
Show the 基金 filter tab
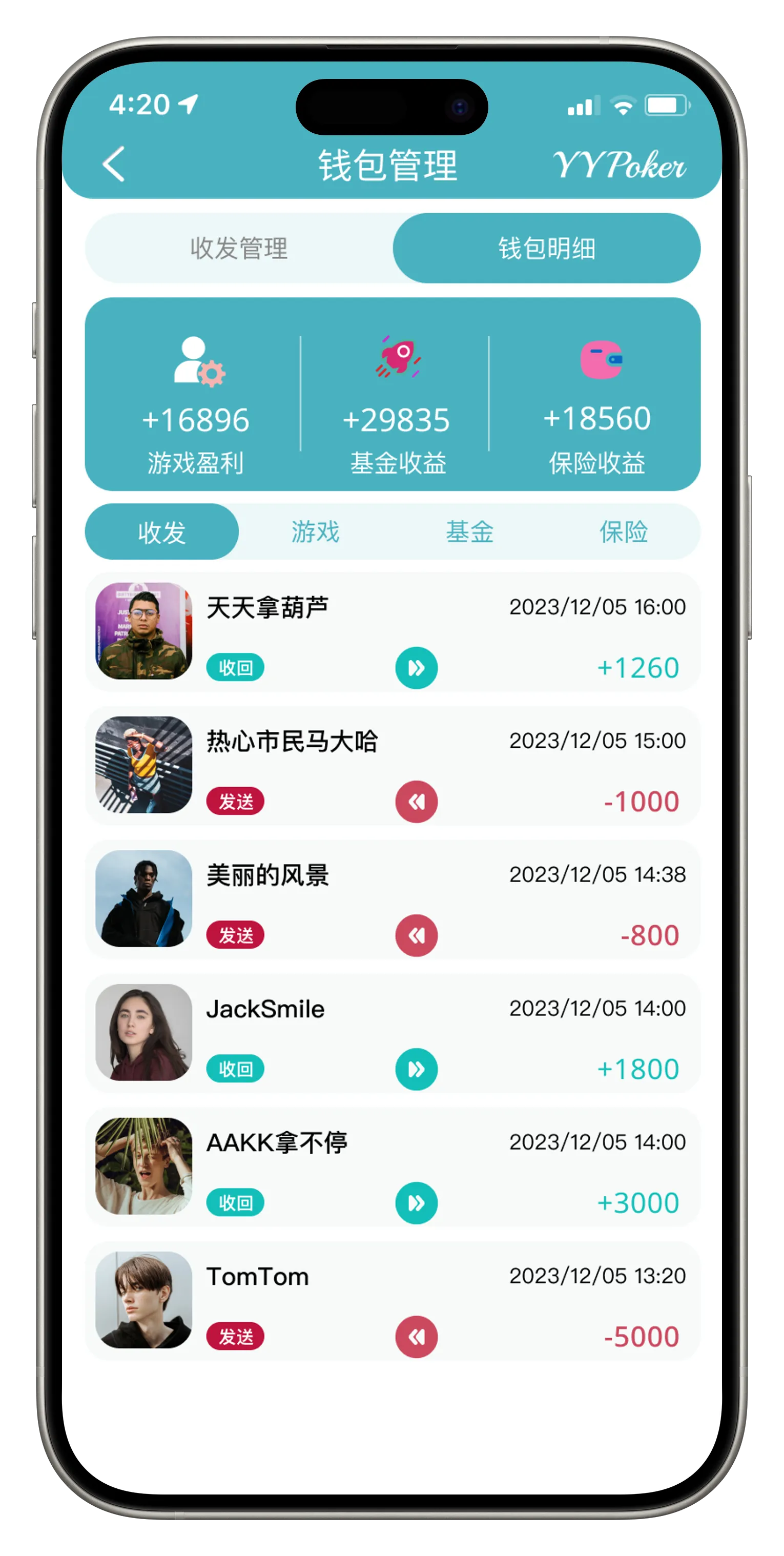pyautogui.click(x=469, y=532)
